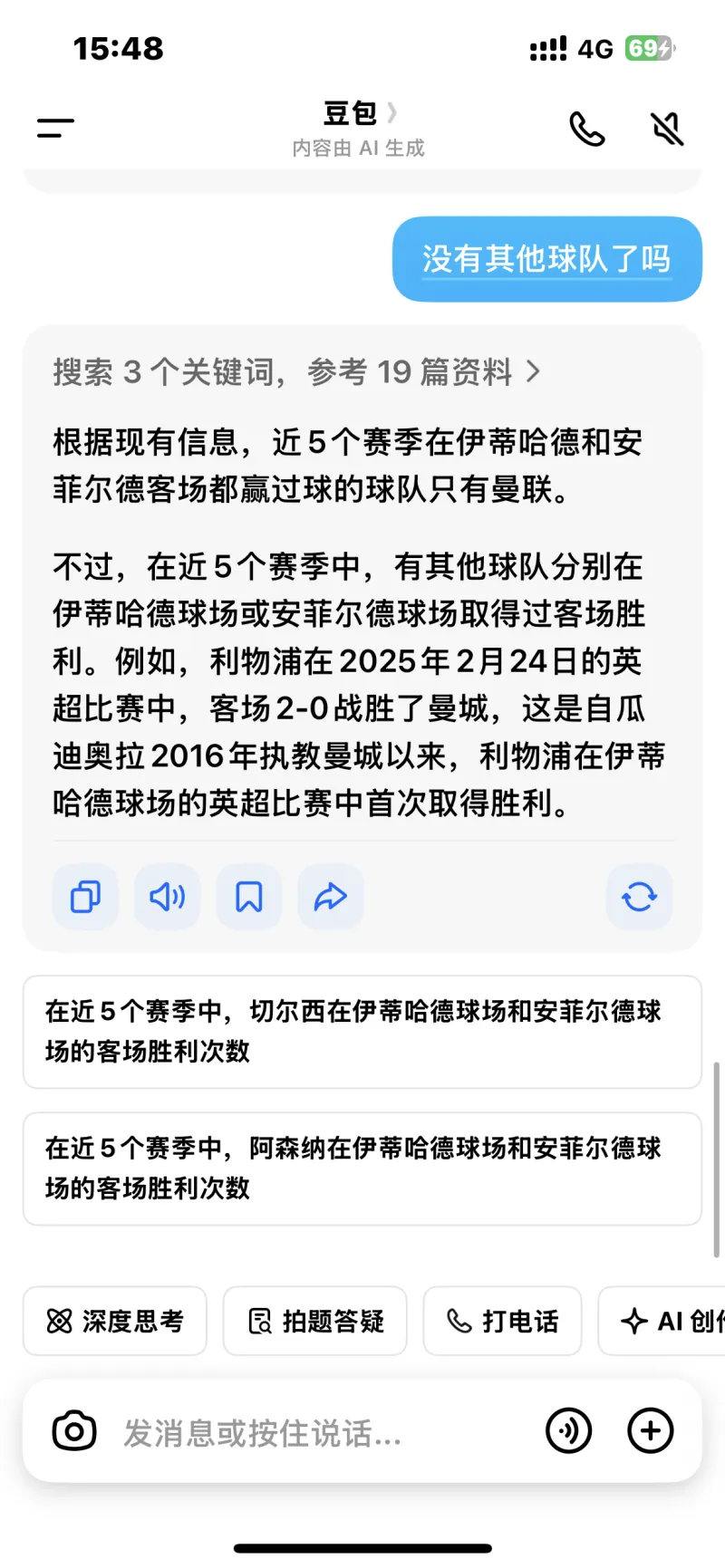Enable 深度思考 mode
Screen dimensions: 725x1568
115,1321
